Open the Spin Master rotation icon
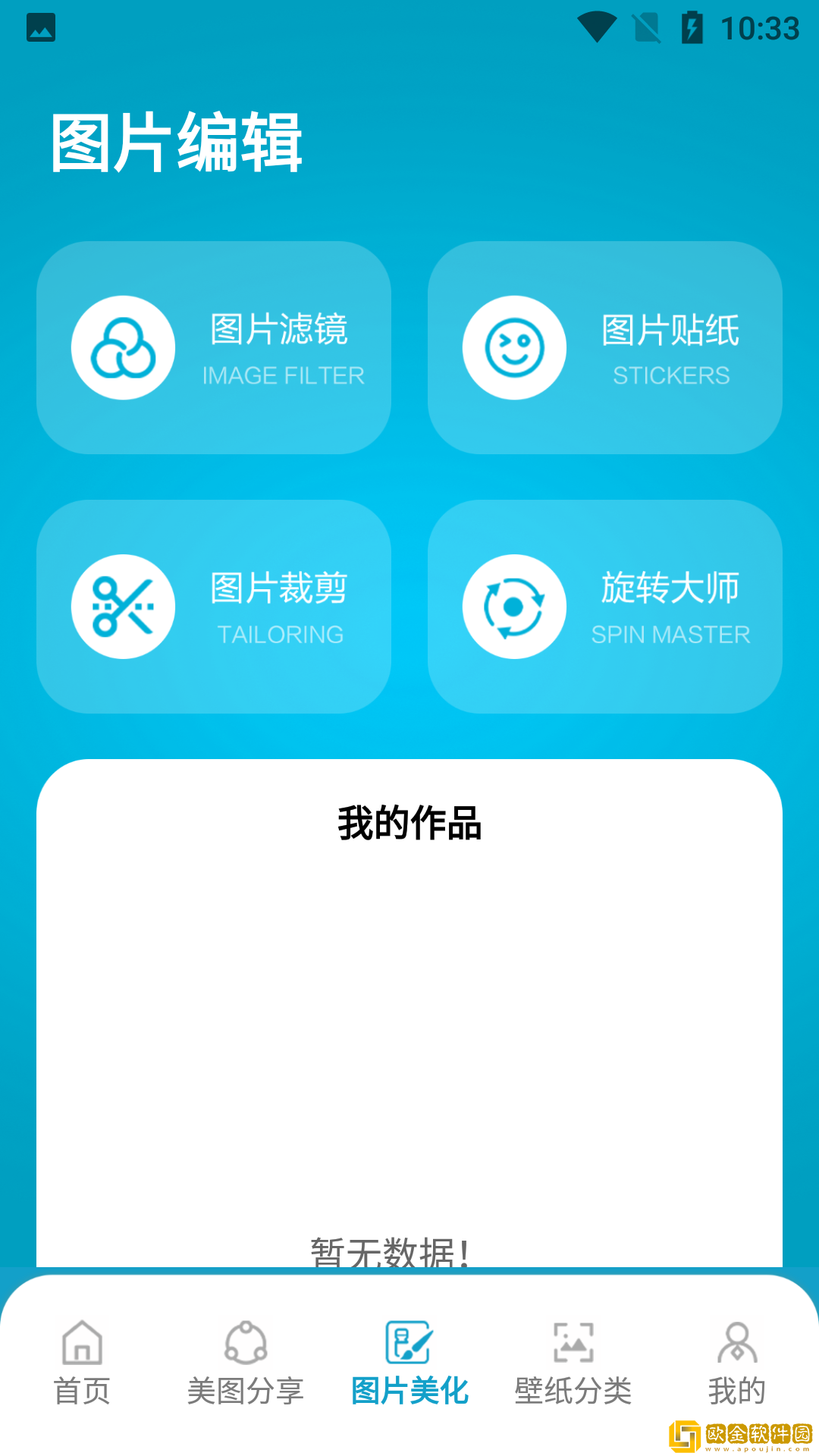 (x=514, y=607)
